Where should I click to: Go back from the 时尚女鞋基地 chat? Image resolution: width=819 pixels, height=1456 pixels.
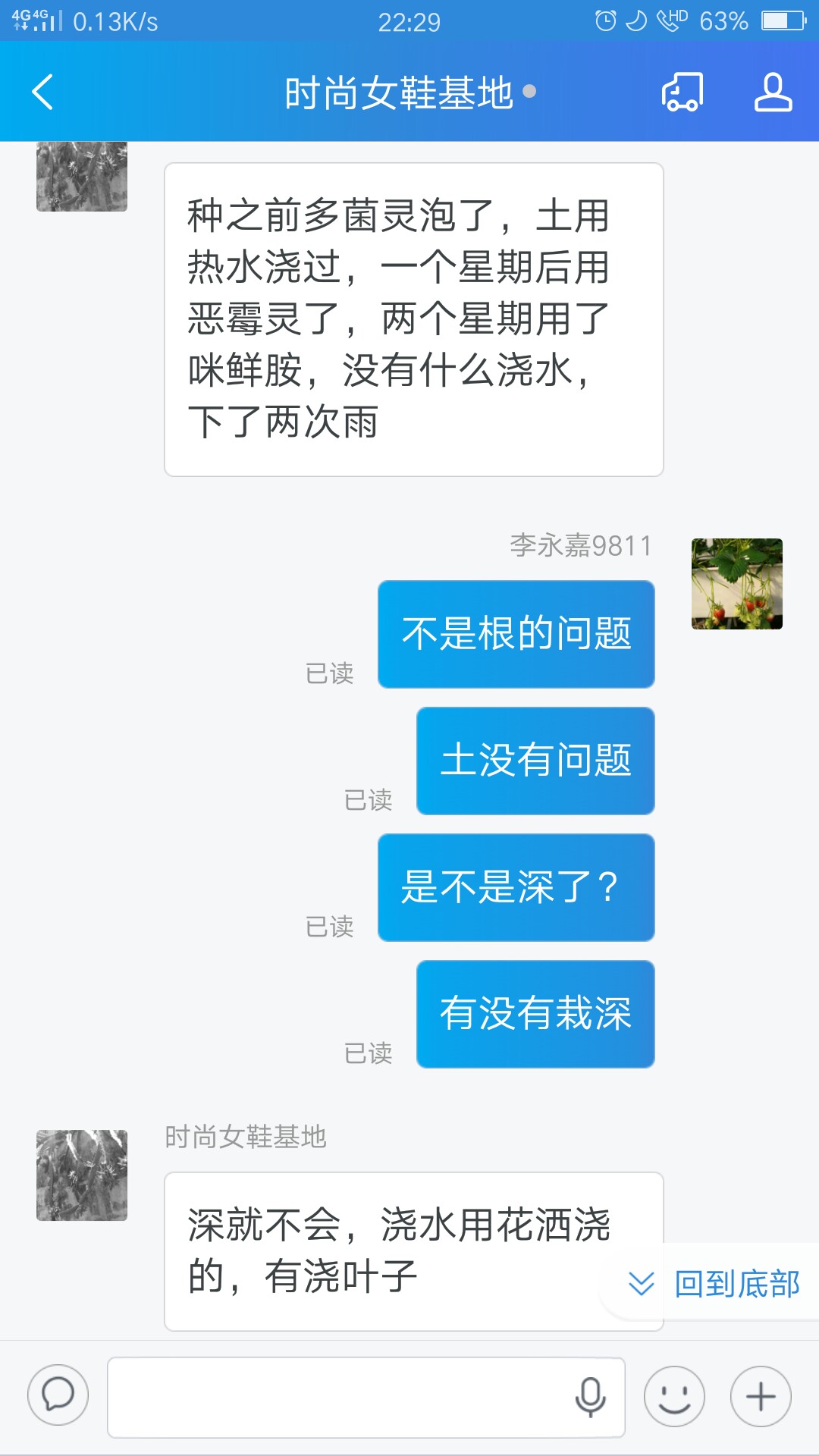coord(43,92)
